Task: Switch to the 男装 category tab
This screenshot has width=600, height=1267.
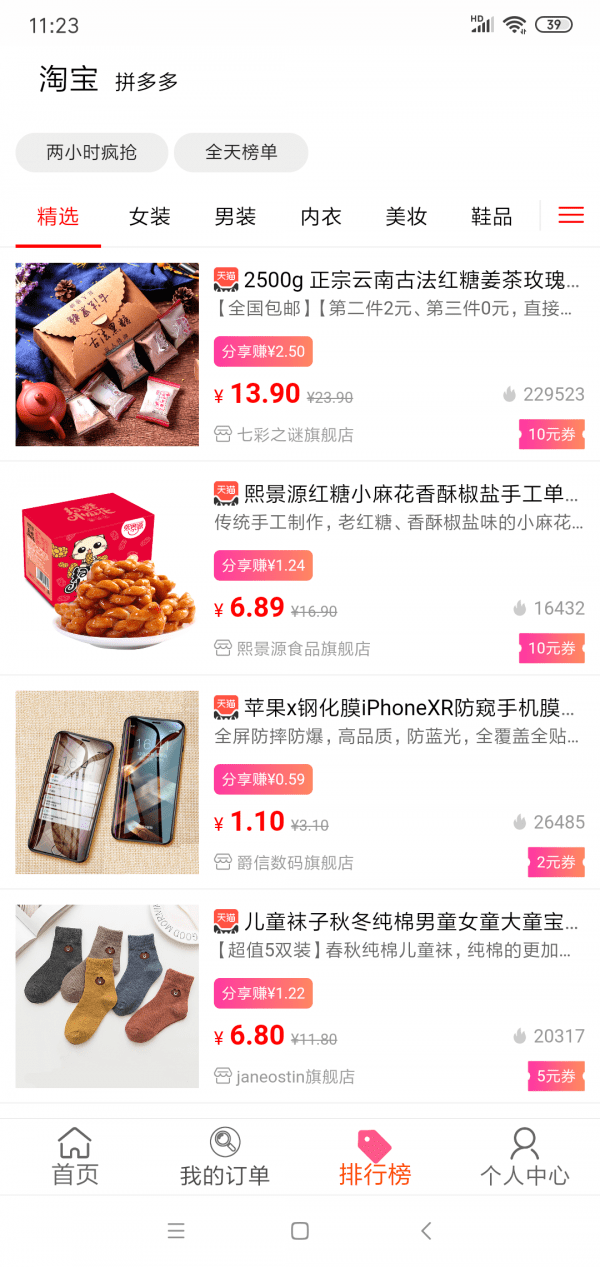Action: (235, 216)
